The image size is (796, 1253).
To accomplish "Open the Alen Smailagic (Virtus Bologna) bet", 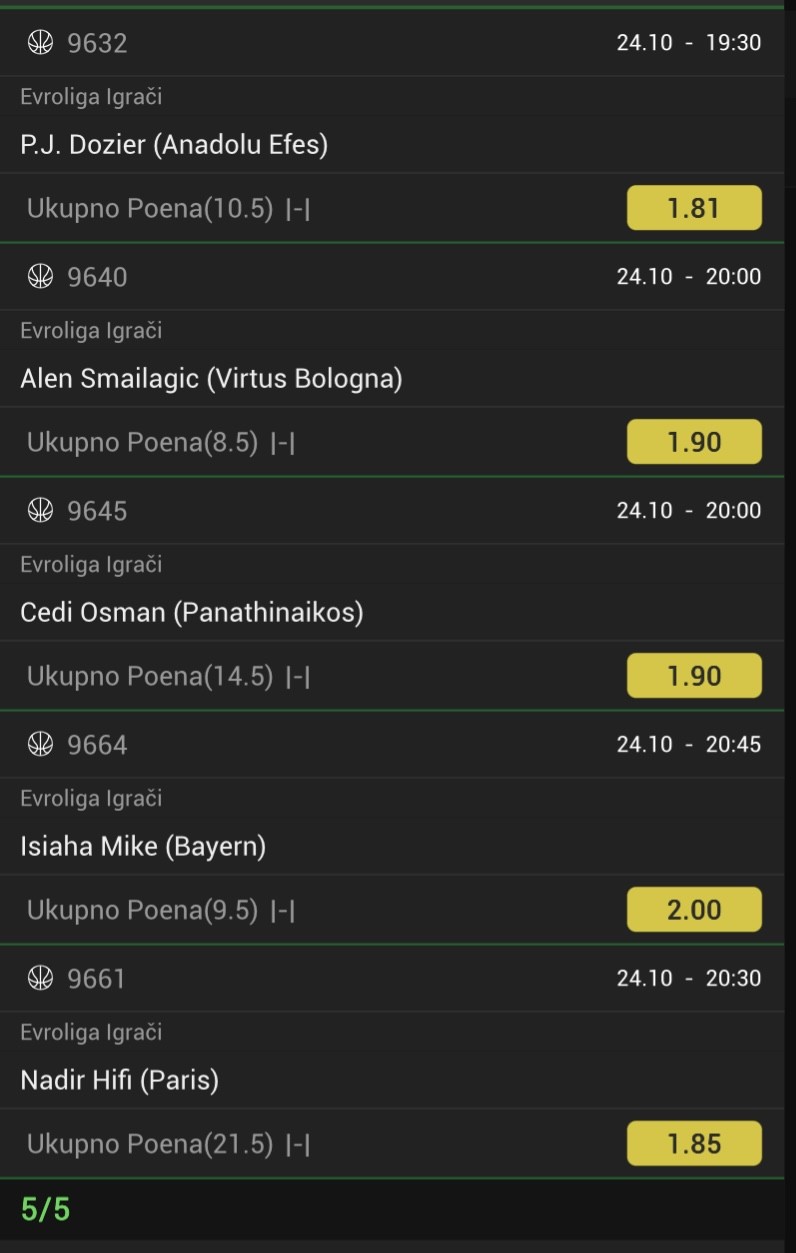I will tap(211, 379).
